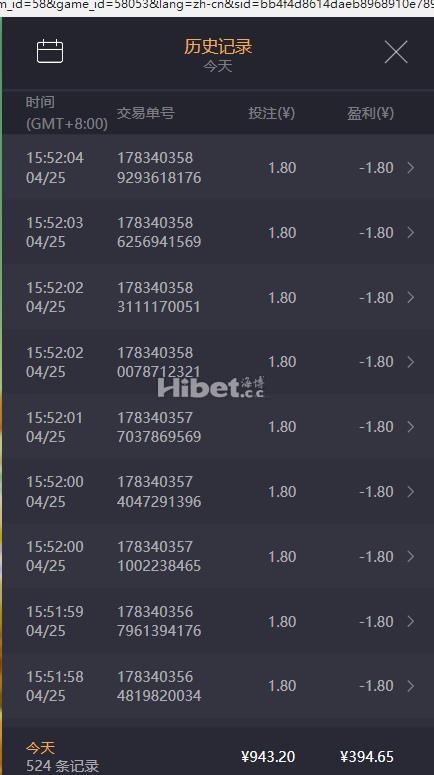Open record ending 7961394176
Image resolution: width=434 pixels, height=775 pixels.
(218, 621)
